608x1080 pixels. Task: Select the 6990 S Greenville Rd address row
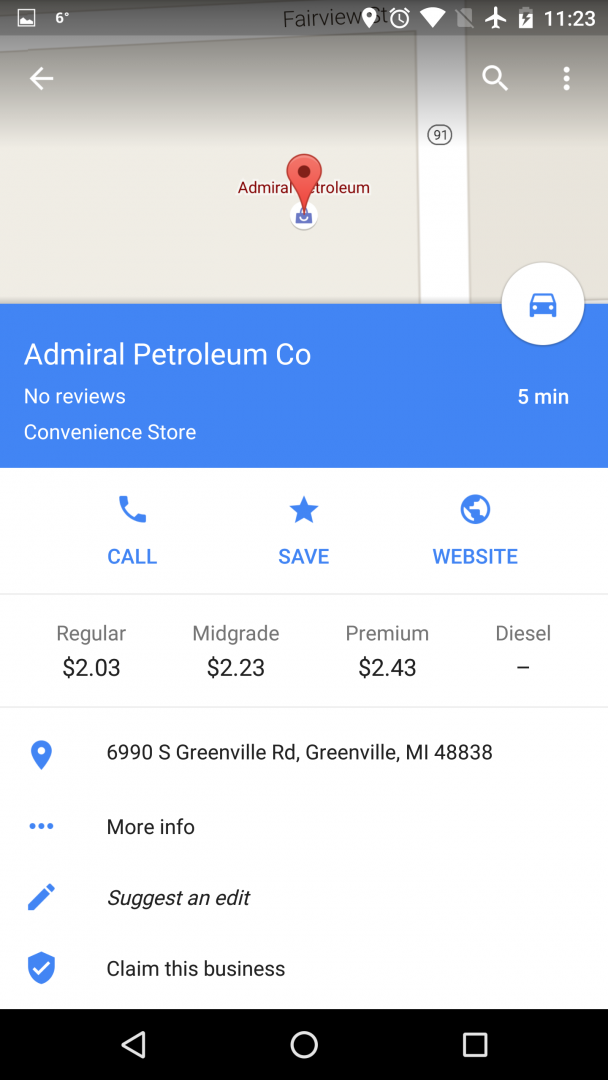tap(304, 753)
